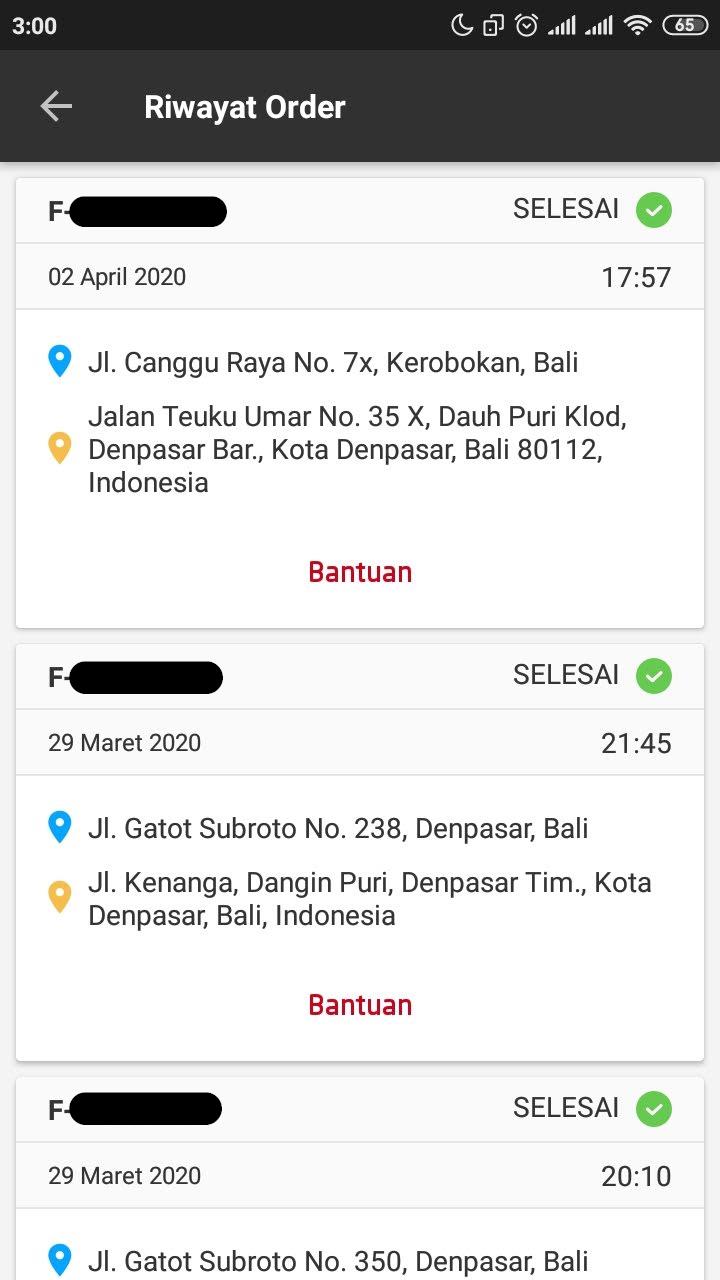Tap the blue pickup pin on Jl. Gatot Subroto No. 238

(59, 827)
